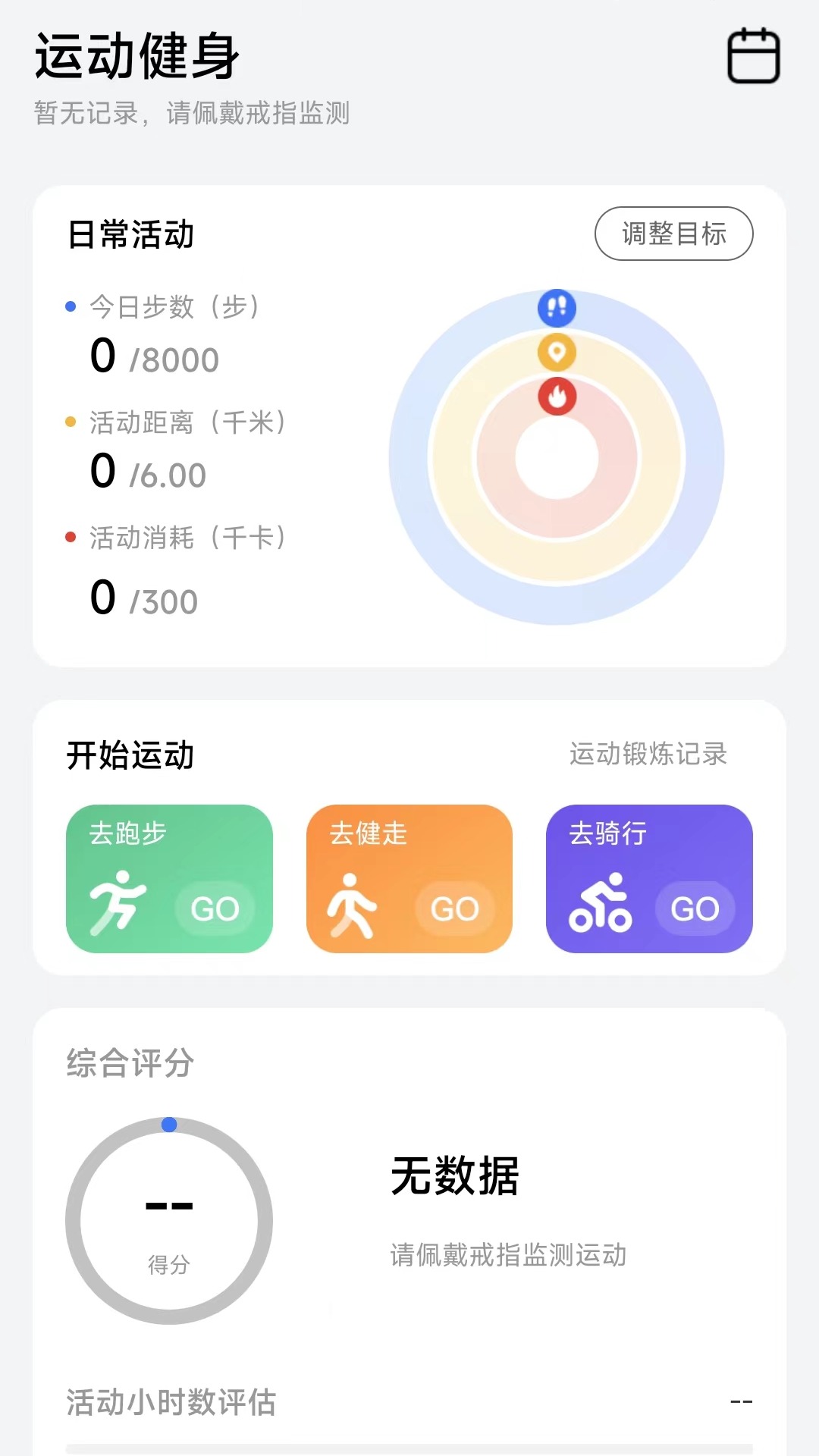Viewport: 819px width, 1456px height.
Task: Click the footsteps icon on activity ring
Action: pyautogui.click(x=557, y=308)
